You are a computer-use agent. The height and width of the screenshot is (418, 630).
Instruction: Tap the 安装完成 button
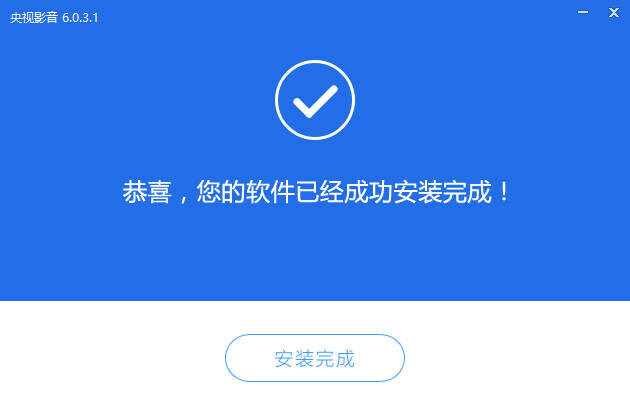click(314, 359)
